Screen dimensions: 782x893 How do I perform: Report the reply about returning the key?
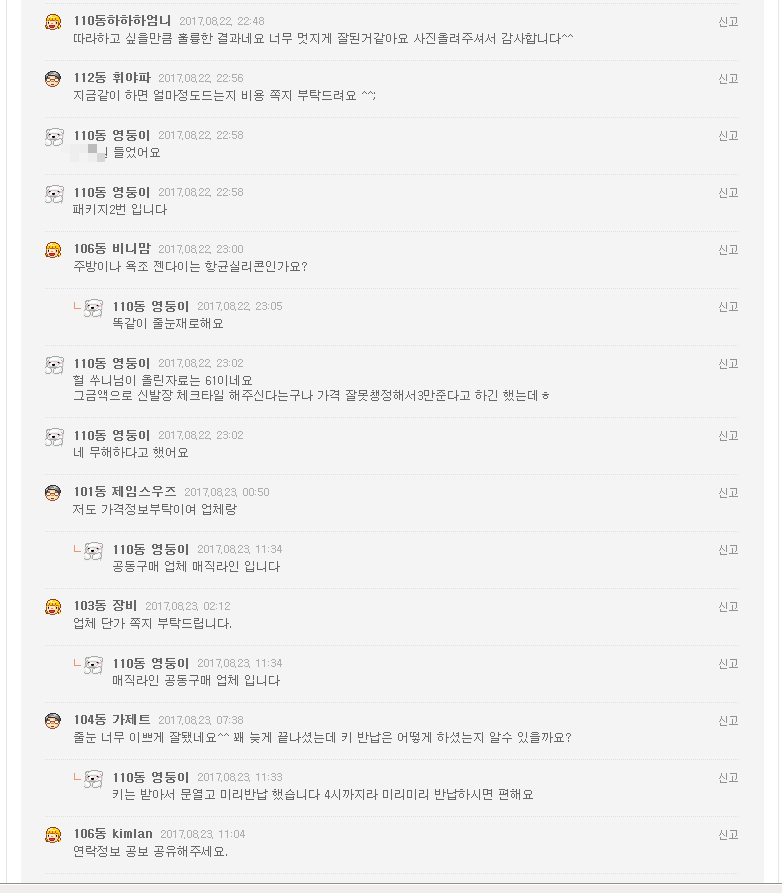[x=727, y=777]
